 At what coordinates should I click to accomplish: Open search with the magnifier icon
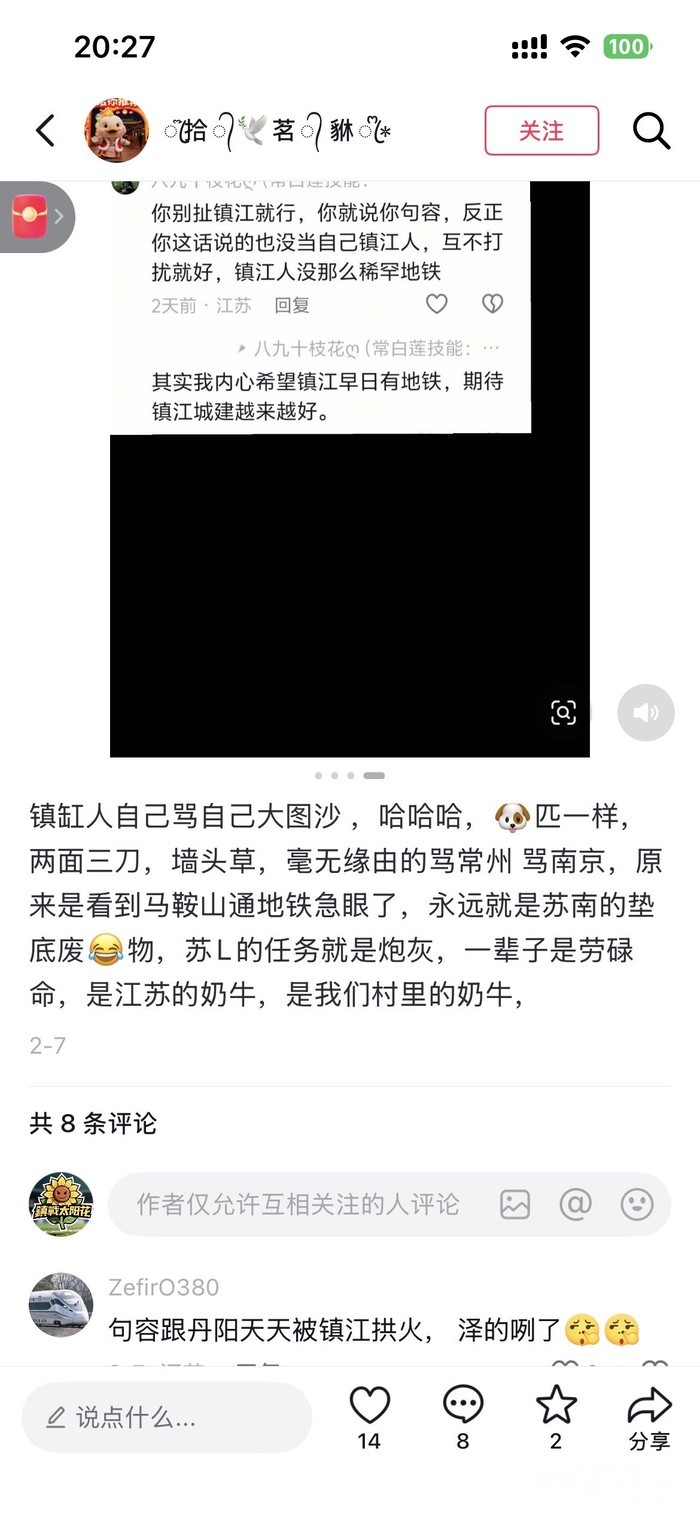pos(651,130)
